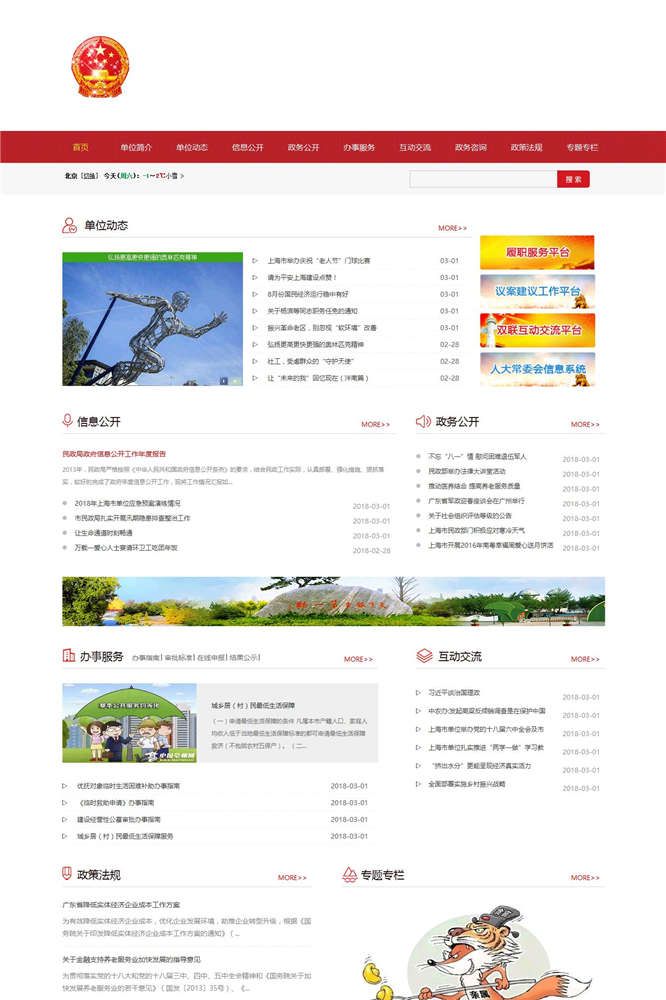Open the 双联互动交流平台 banner
Screen dimensions: 666x1000
(x=537, y=330)
